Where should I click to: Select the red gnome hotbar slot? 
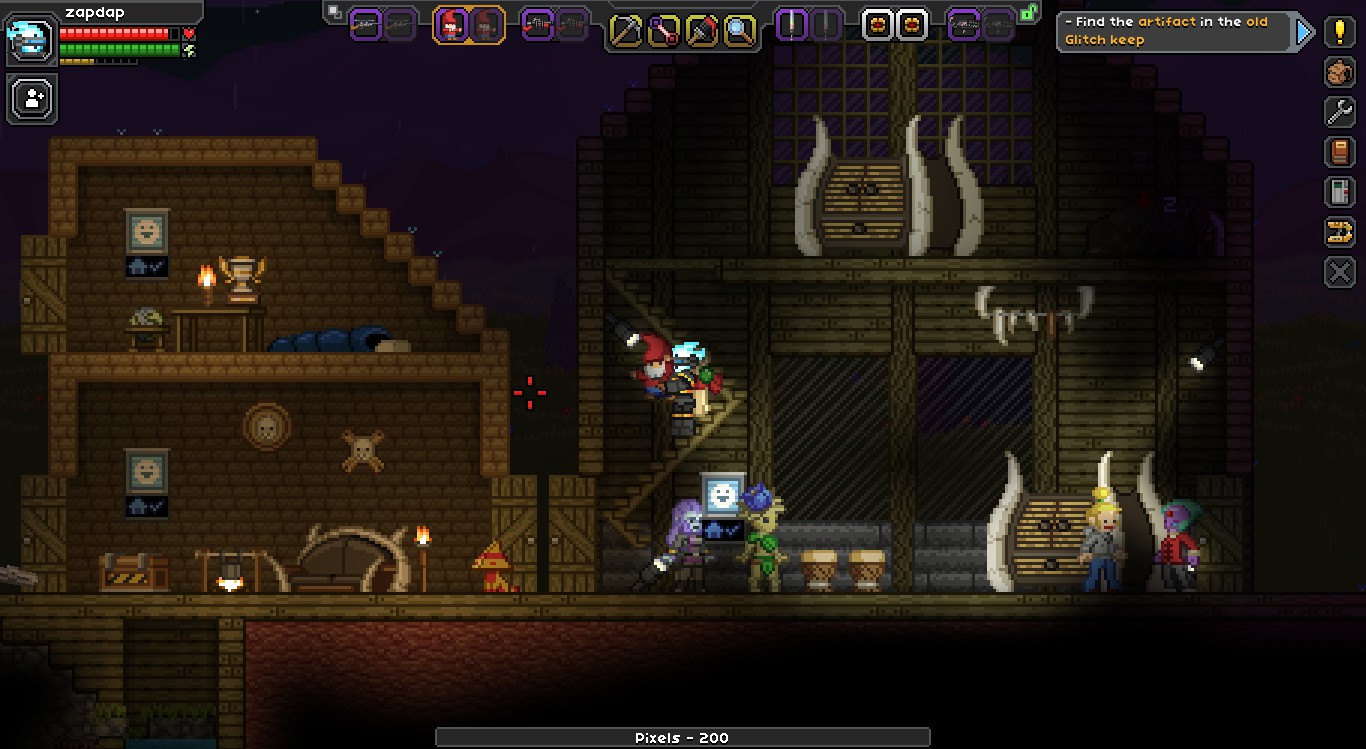tap(452, 25)
